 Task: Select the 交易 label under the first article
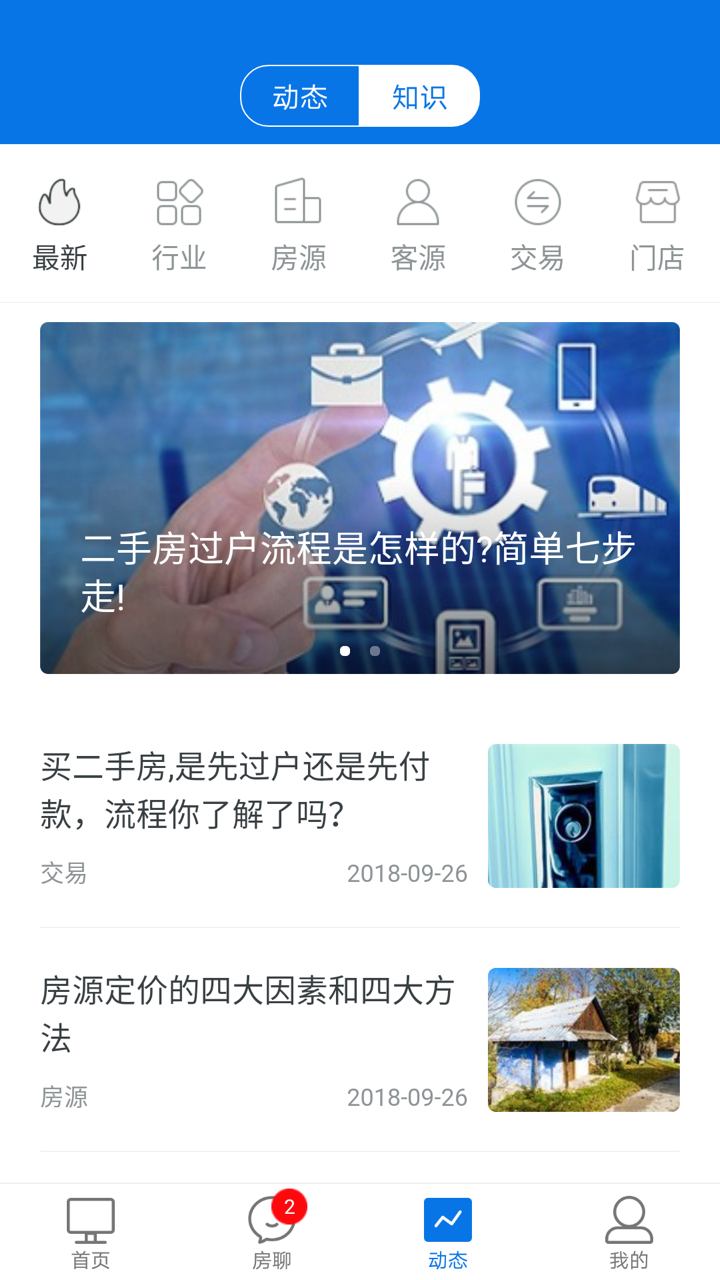pyautogui.click(x=64, y=873)
